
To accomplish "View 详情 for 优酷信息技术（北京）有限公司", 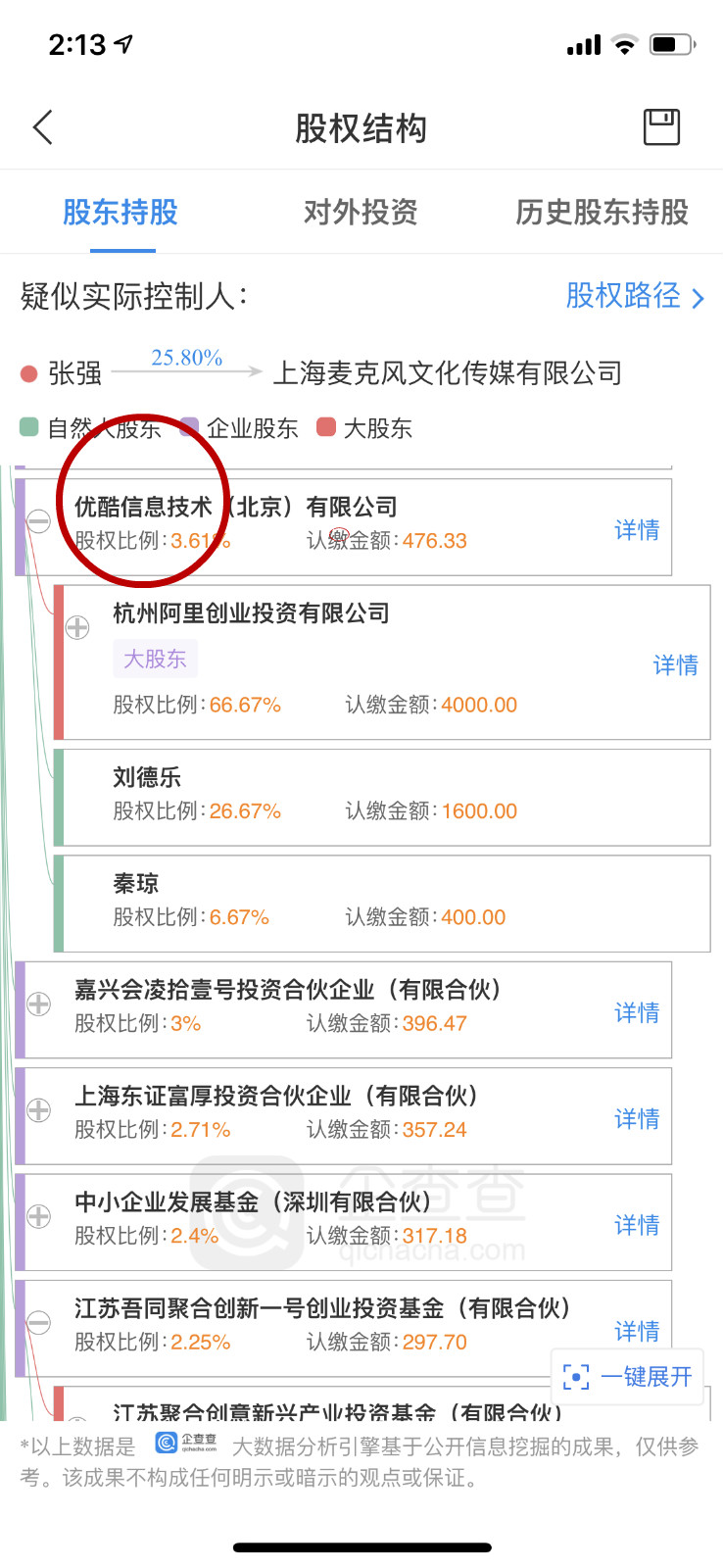I will tap(637, 530).
